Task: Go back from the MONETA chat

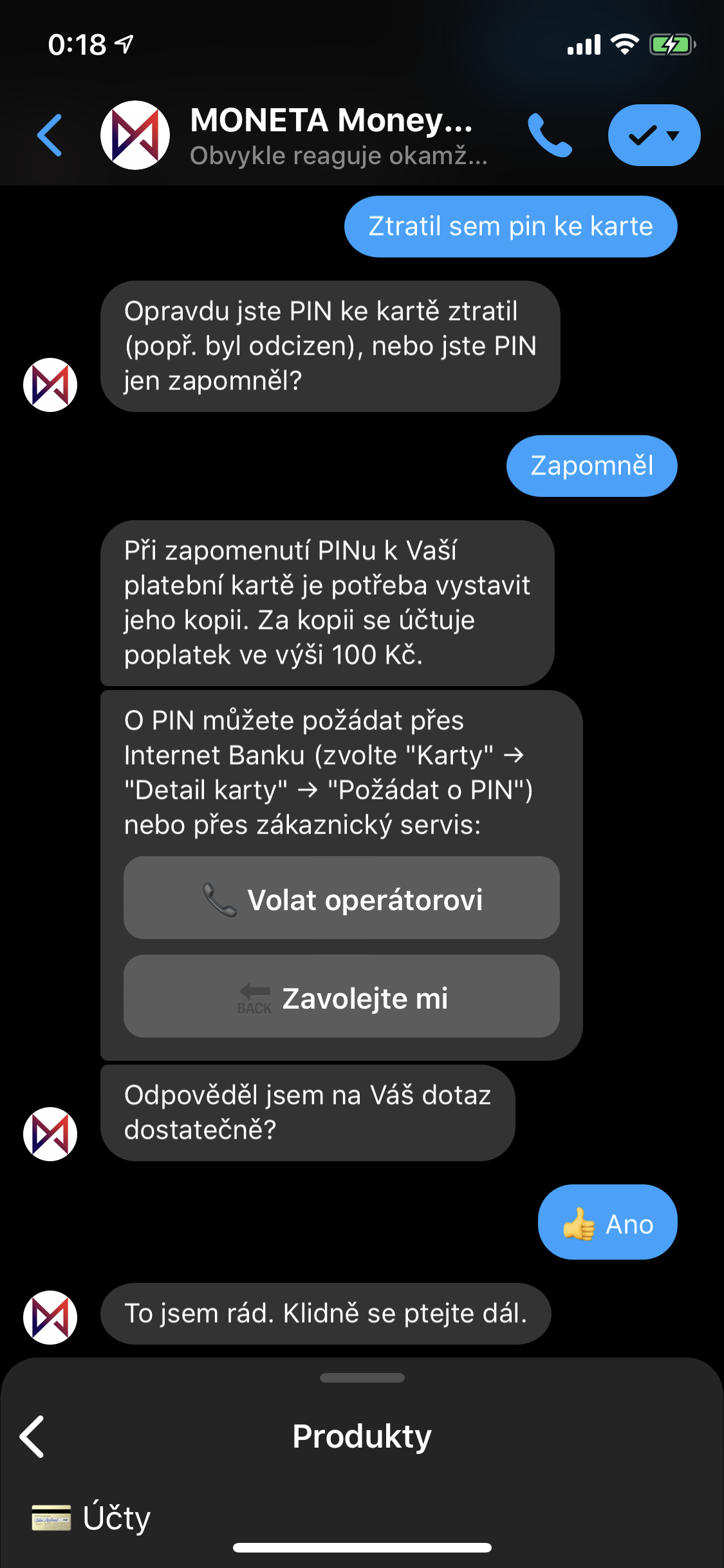Action: pyautogui.click(x=50, y=135)
